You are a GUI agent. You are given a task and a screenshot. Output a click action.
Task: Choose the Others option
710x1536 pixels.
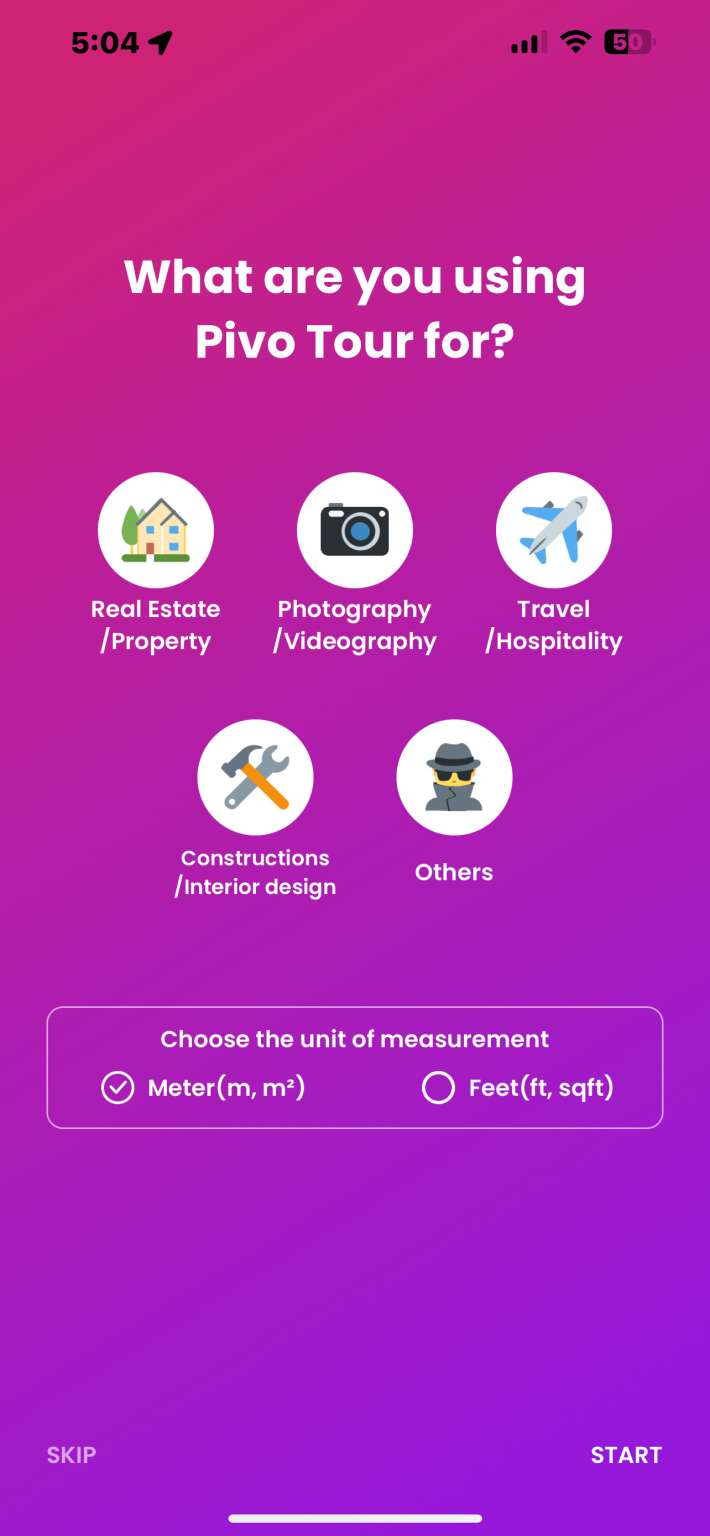point(454,778)
